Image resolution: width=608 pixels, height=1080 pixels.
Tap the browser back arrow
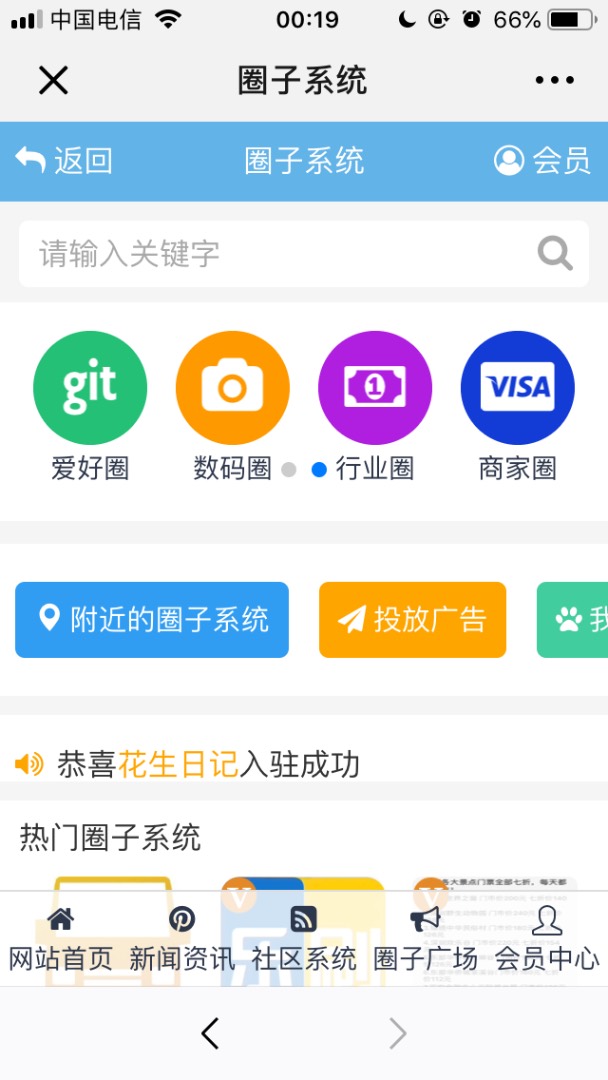210,1033
